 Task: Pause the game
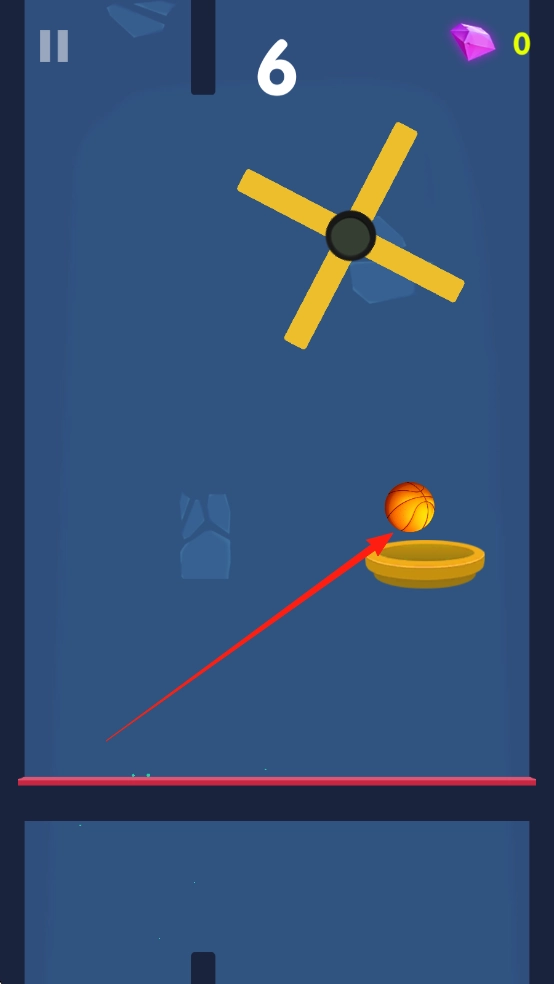54,46
